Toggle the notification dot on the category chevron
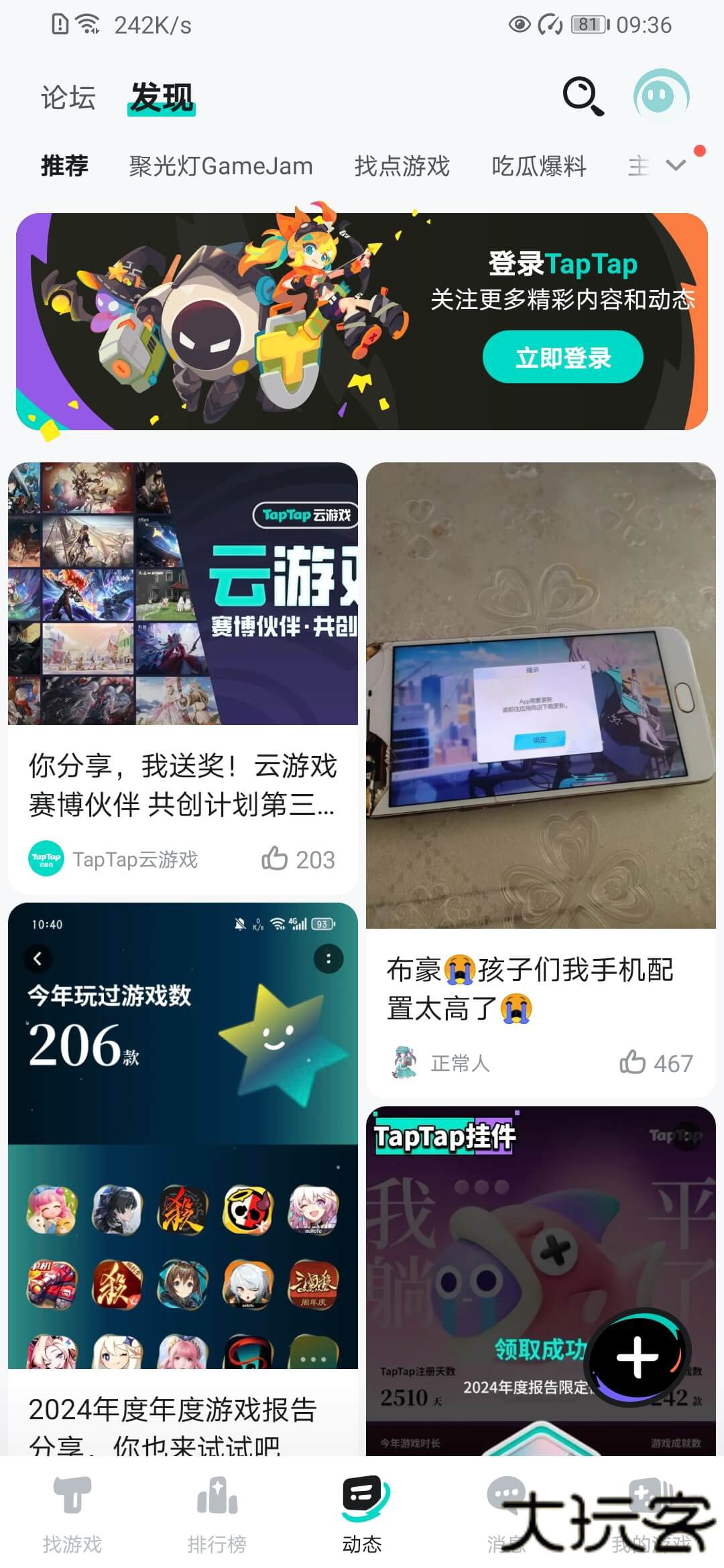 [699, 151]
